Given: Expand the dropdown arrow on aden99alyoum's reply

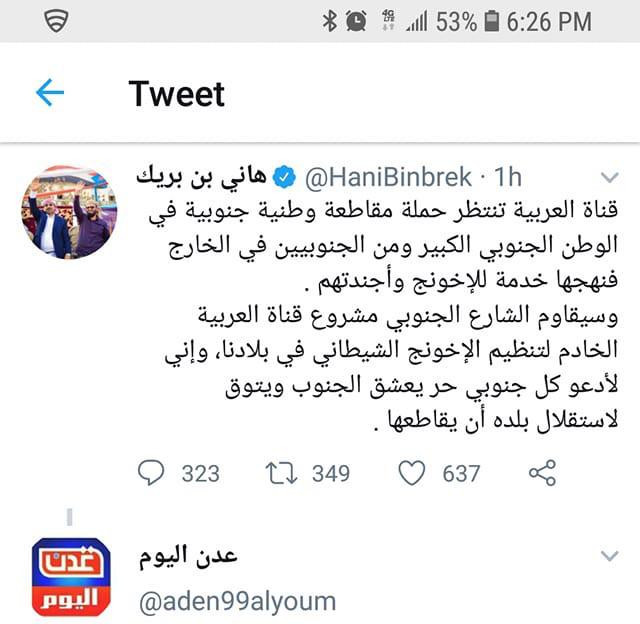Looking at the screenshot, I should [x=609, y=554].
